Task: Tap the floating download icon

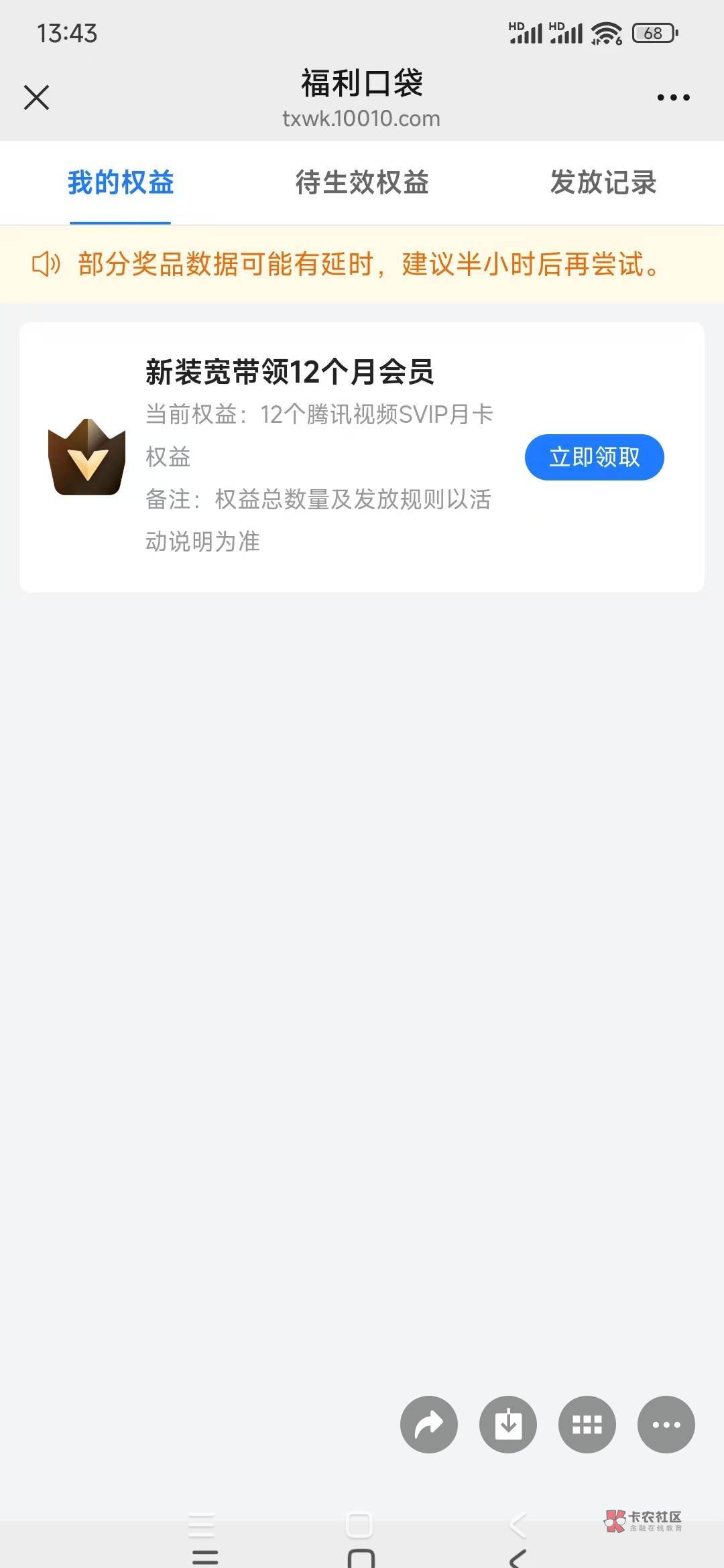Action: pyautogui.click(x=508, y=1425)
